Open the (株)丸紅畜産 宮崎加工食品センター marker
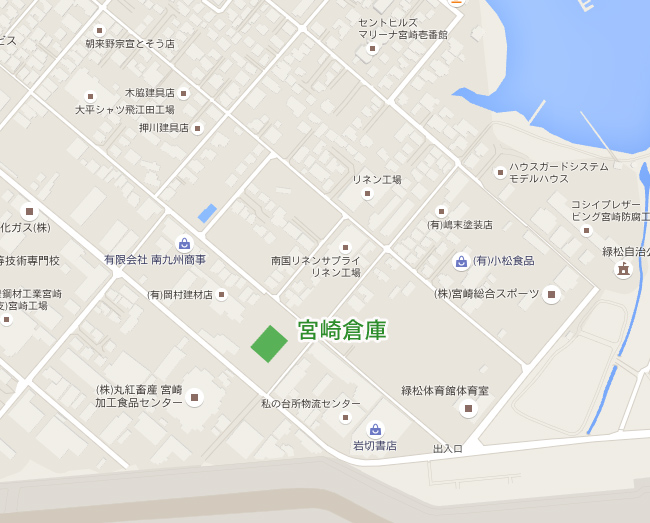 (x=194, y=397)
